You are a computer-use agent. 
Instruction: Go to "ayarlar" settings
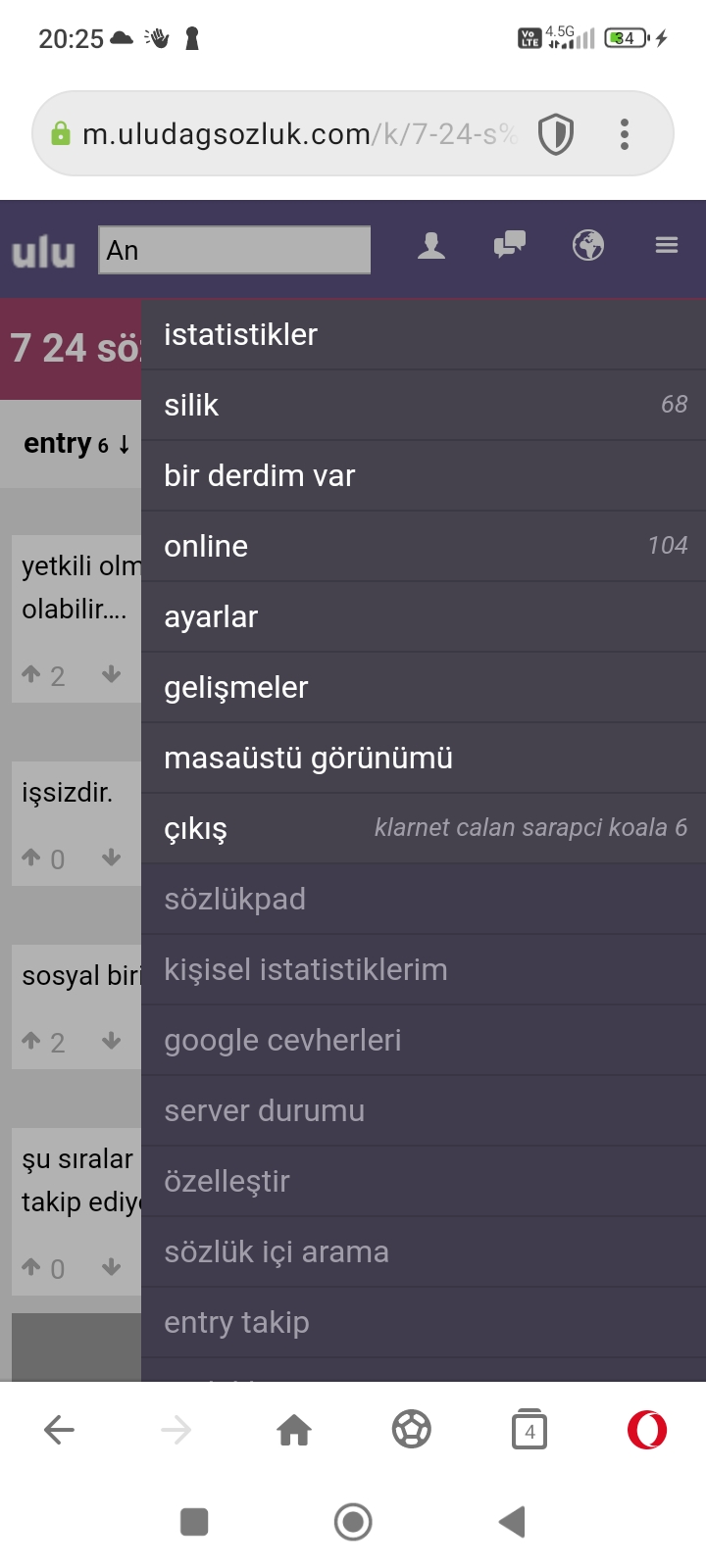click(x=212, y=617)
